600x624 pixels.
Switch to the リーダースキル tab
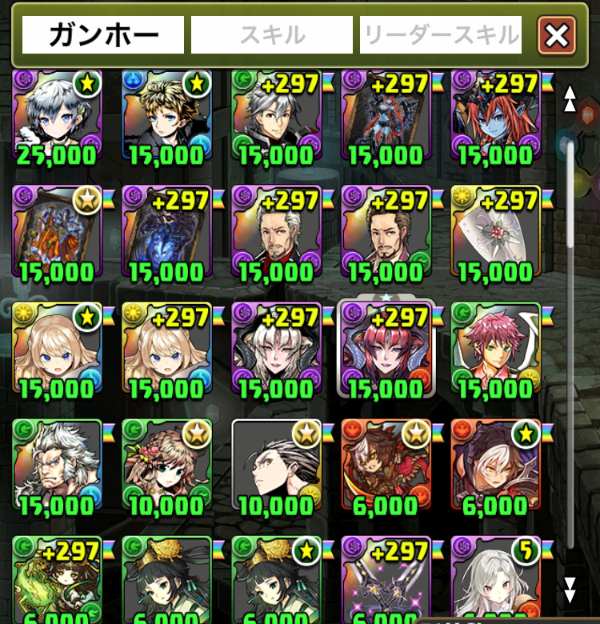[x=441, y=36]
